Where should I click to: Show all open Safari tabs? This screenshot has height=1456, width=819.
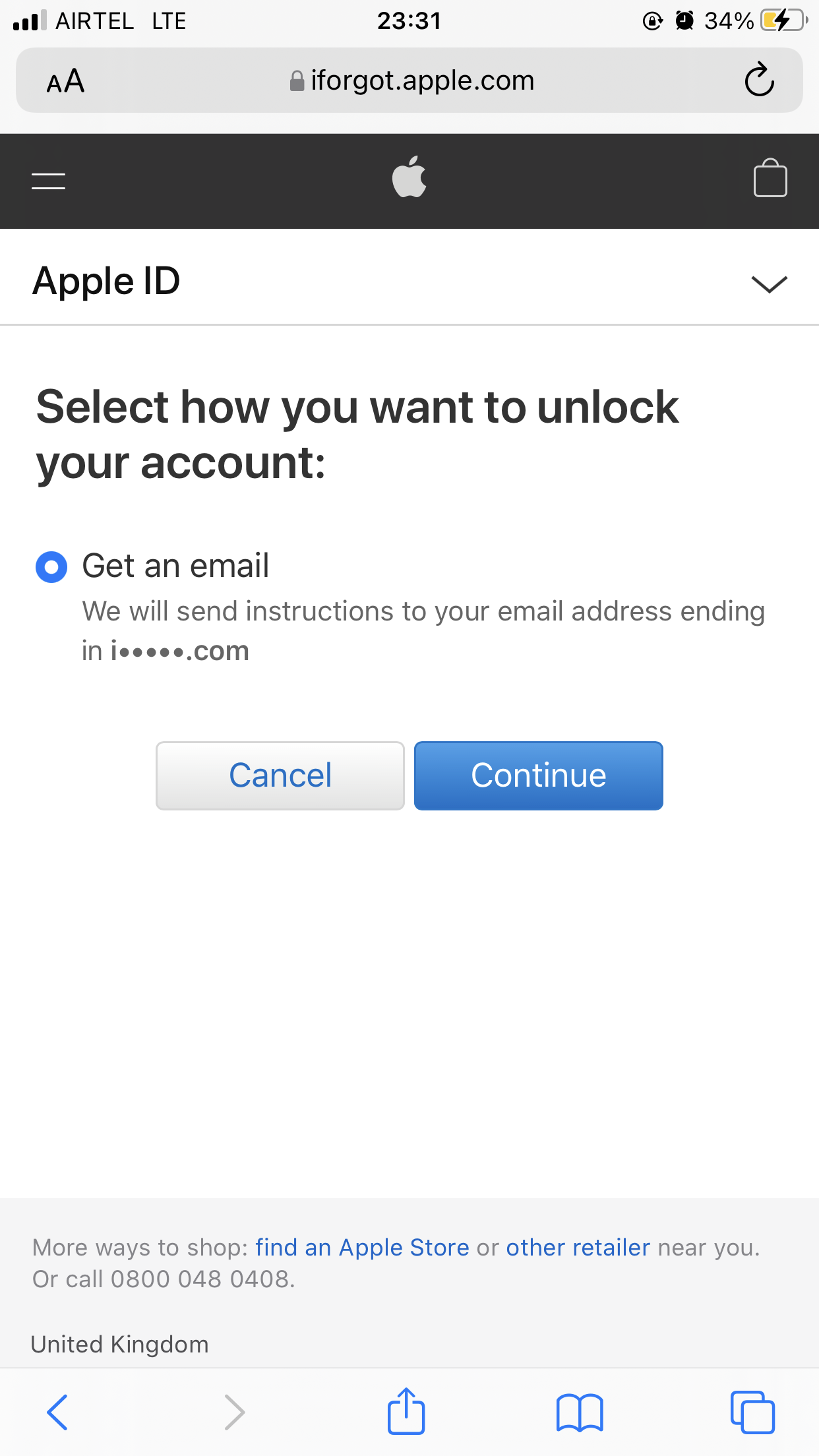752,1412
